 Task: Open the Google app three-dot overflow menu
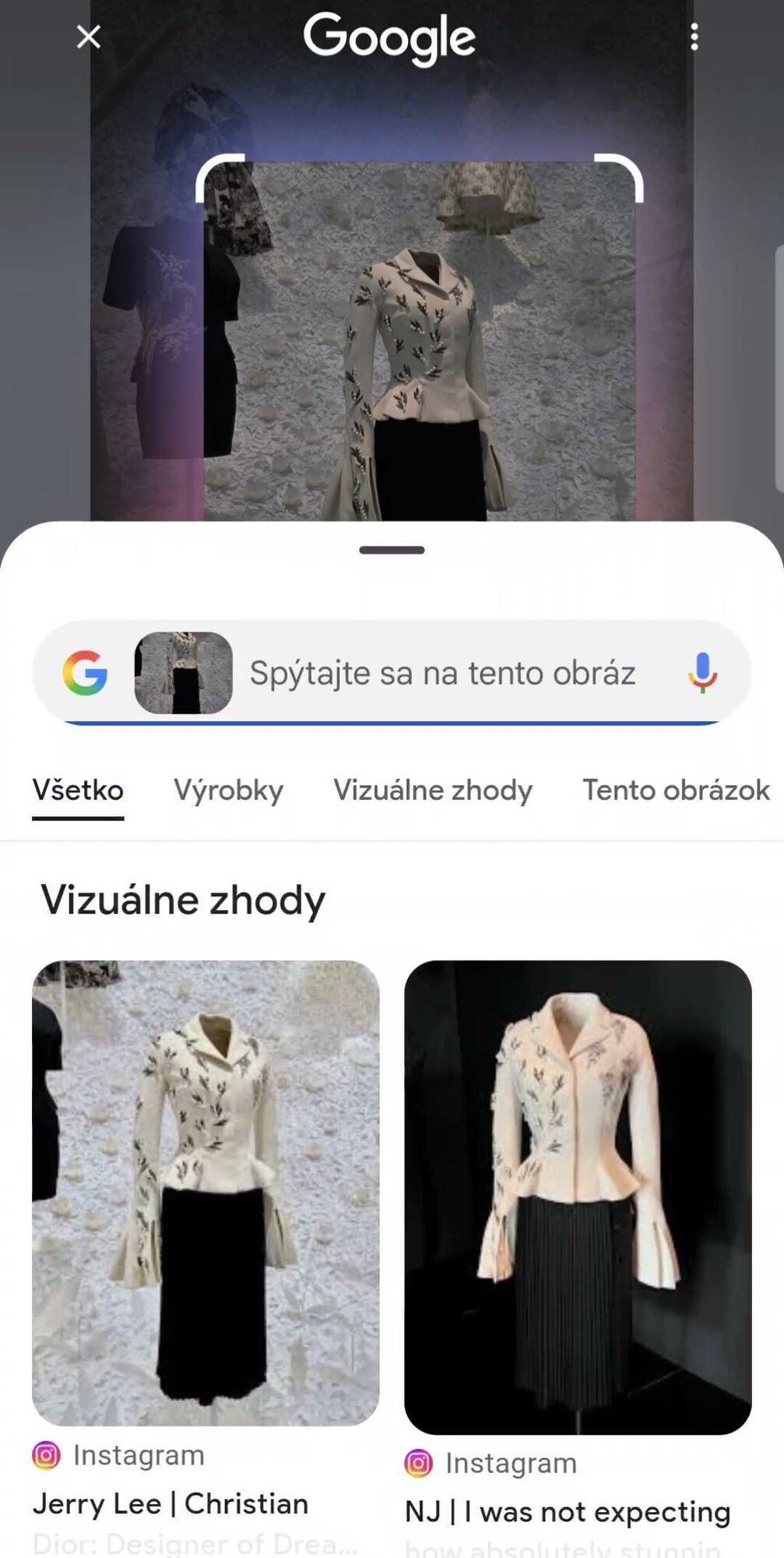[x=695, y=37]
